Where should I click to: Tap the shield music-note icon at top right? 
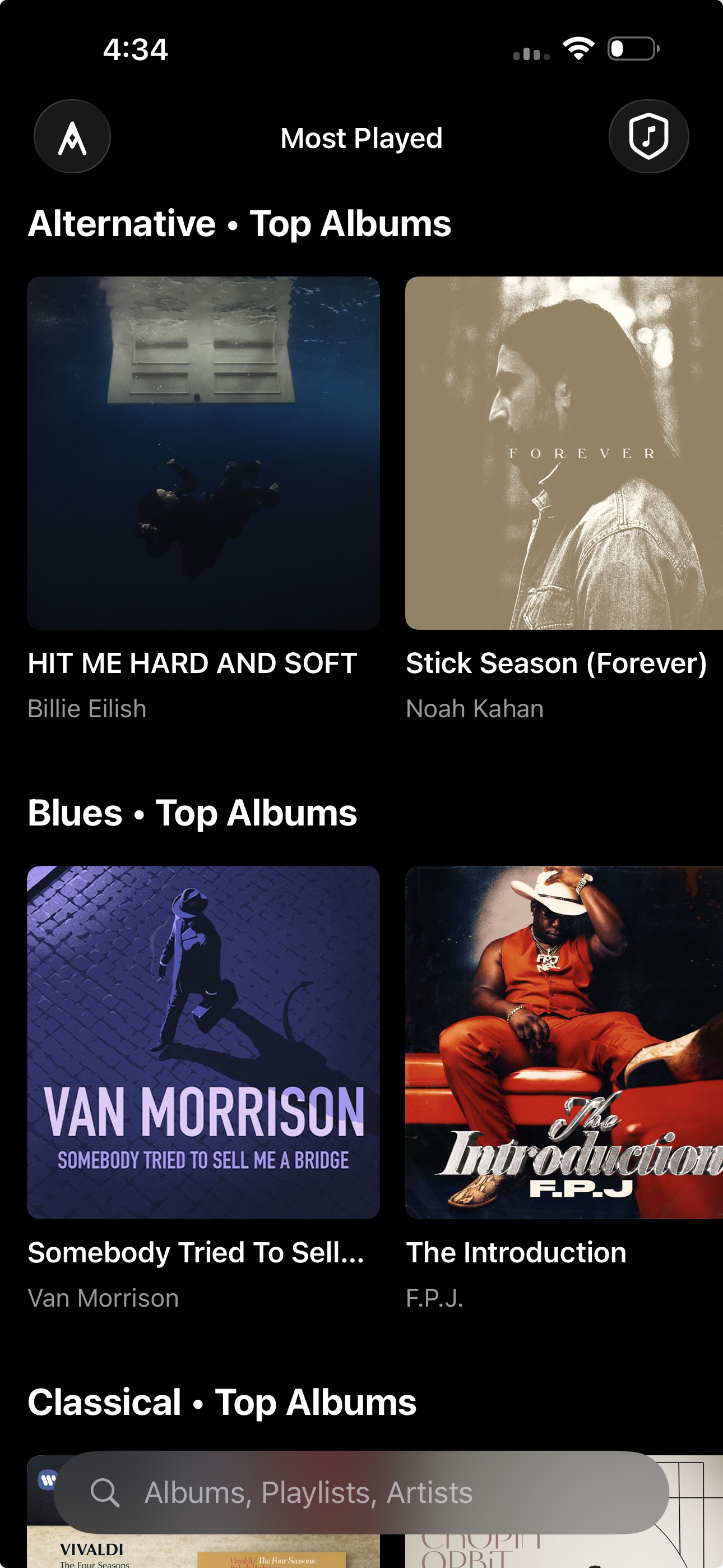[649, 137]
